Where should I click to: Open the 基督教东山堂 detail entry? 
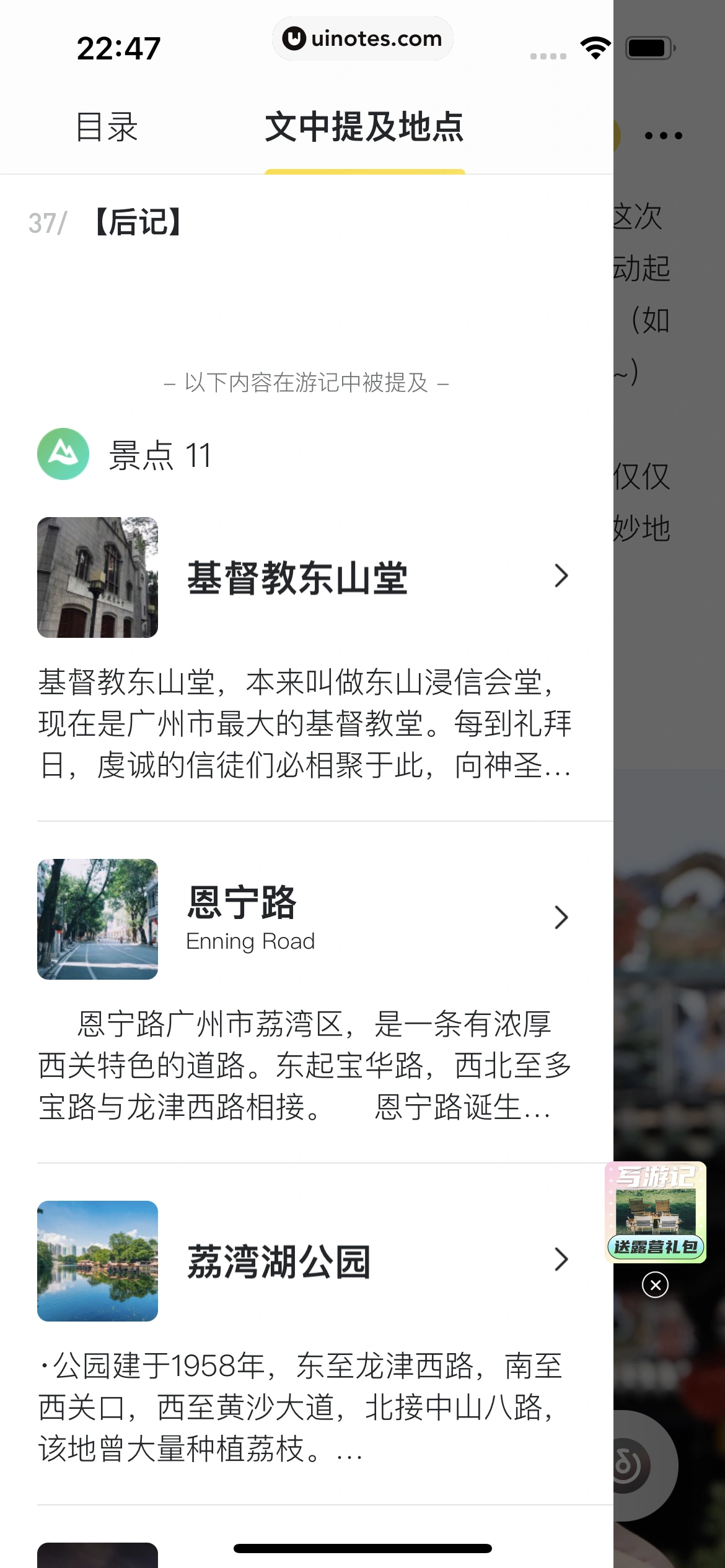pos(297,576)
